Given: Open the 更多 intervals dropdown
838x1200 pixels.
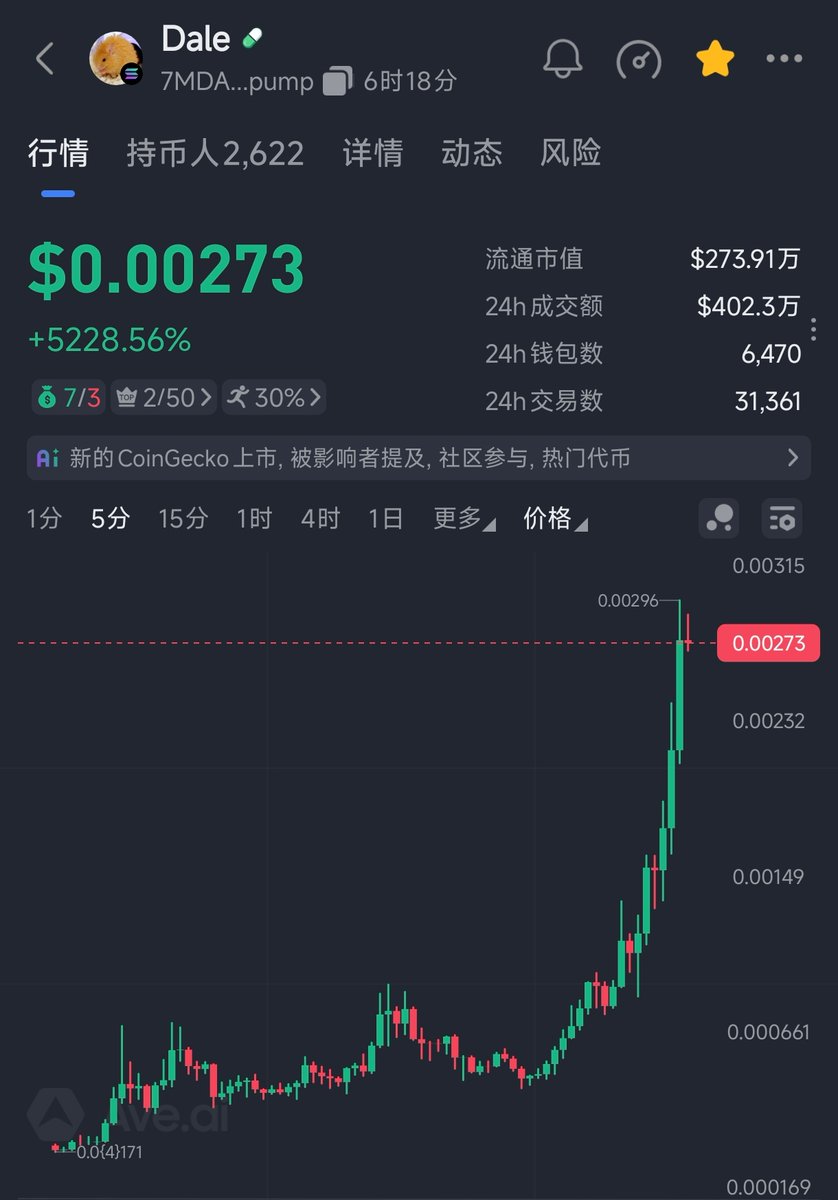Looking at the screenshot, I should pyautogui.click(x=463, y=518).
